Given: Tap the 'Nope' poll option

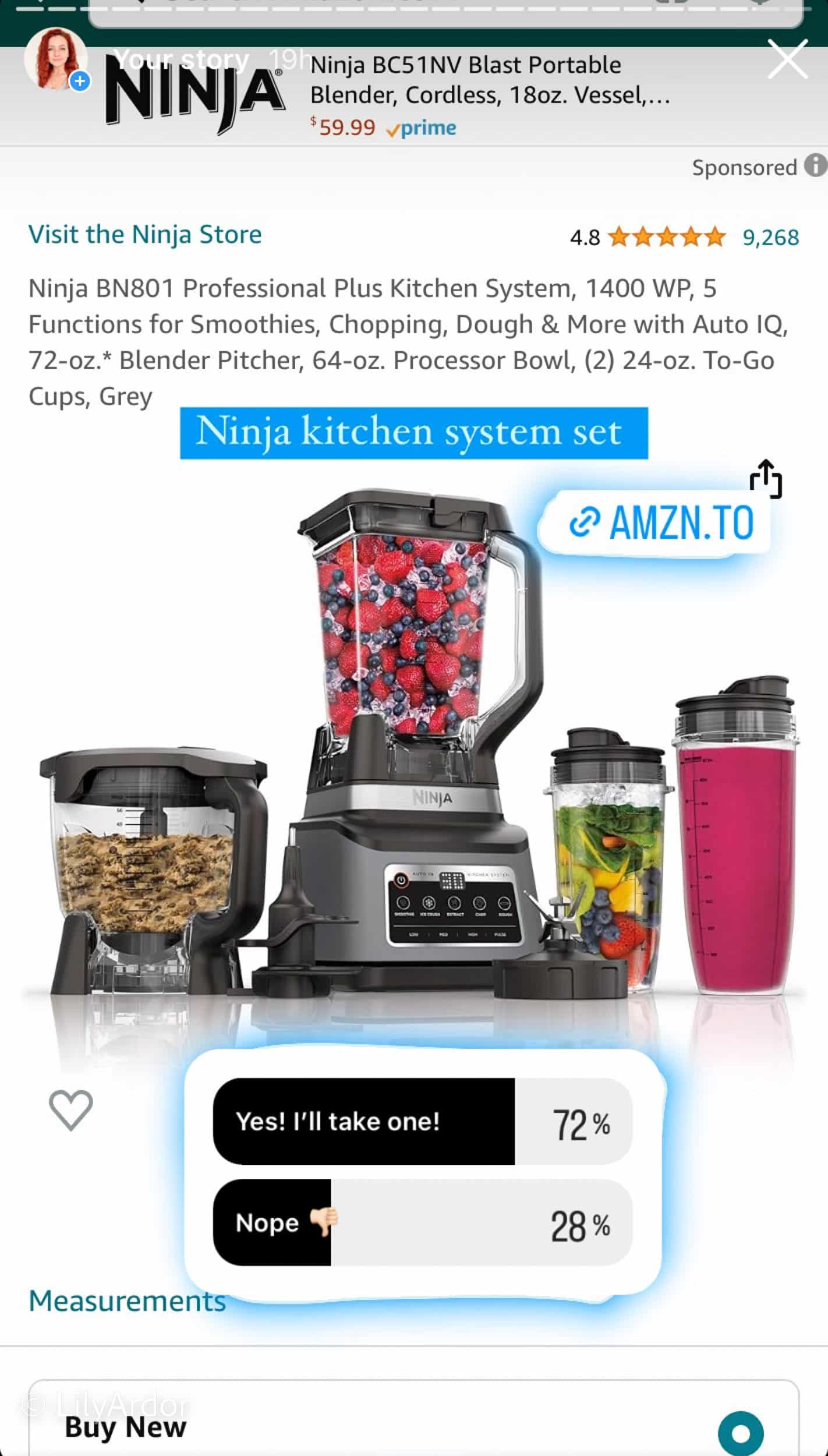Looking at the screenshot, I should [422, 1222].
